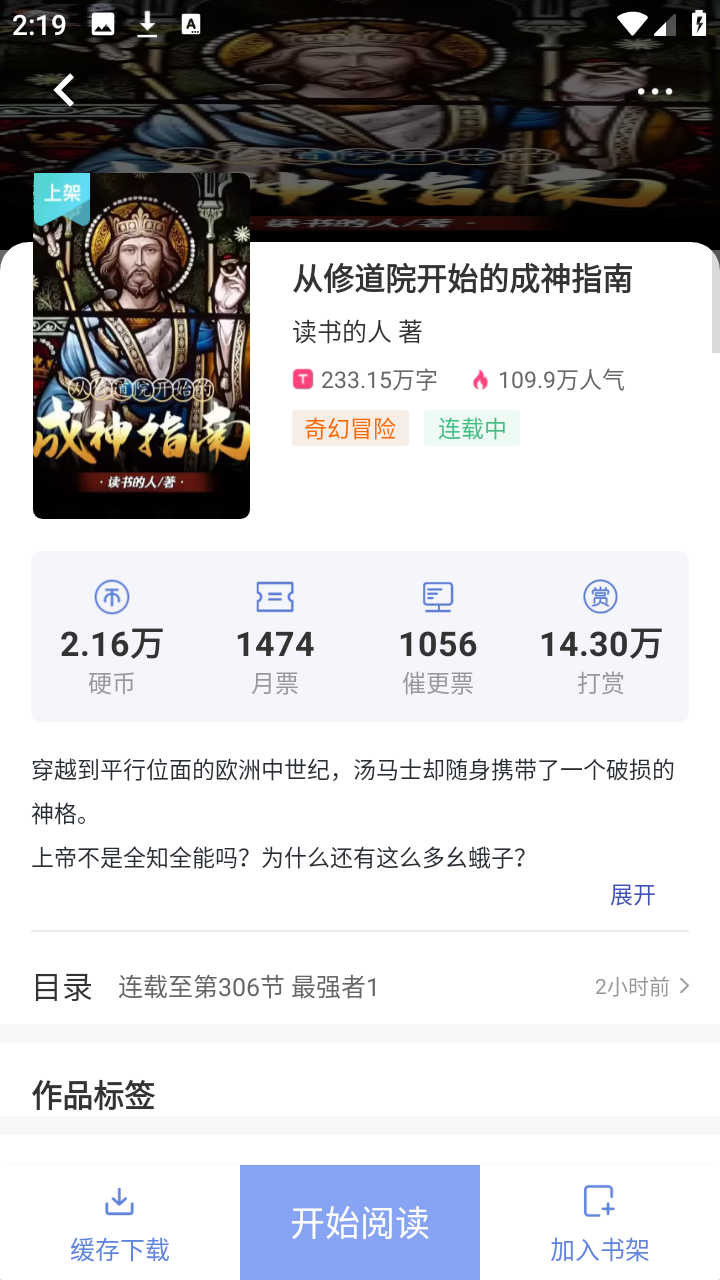Tap the urge-update ticket (催更票) icon

[438, 596]
